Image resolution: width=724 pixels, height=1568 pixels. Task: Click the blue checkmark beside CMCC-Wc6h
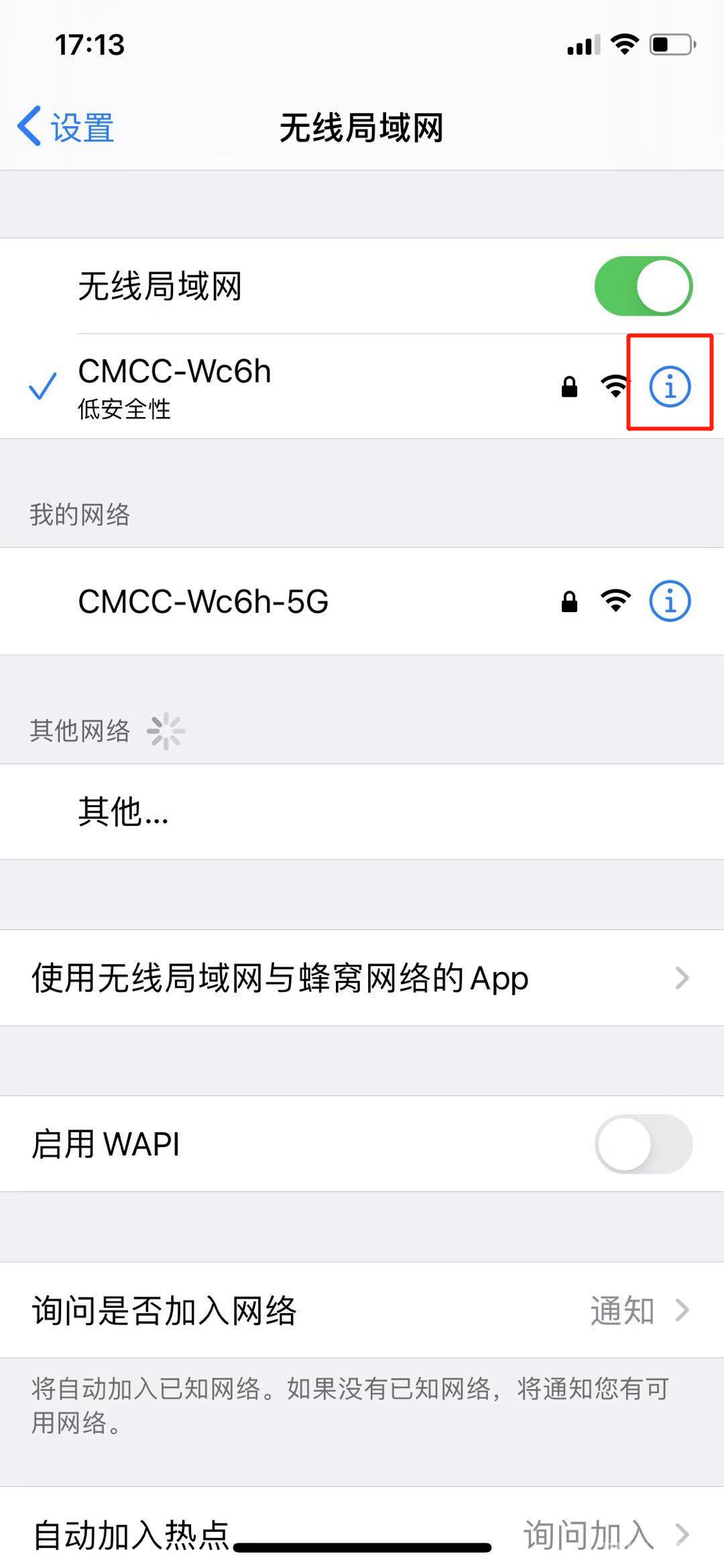[42, 387]
